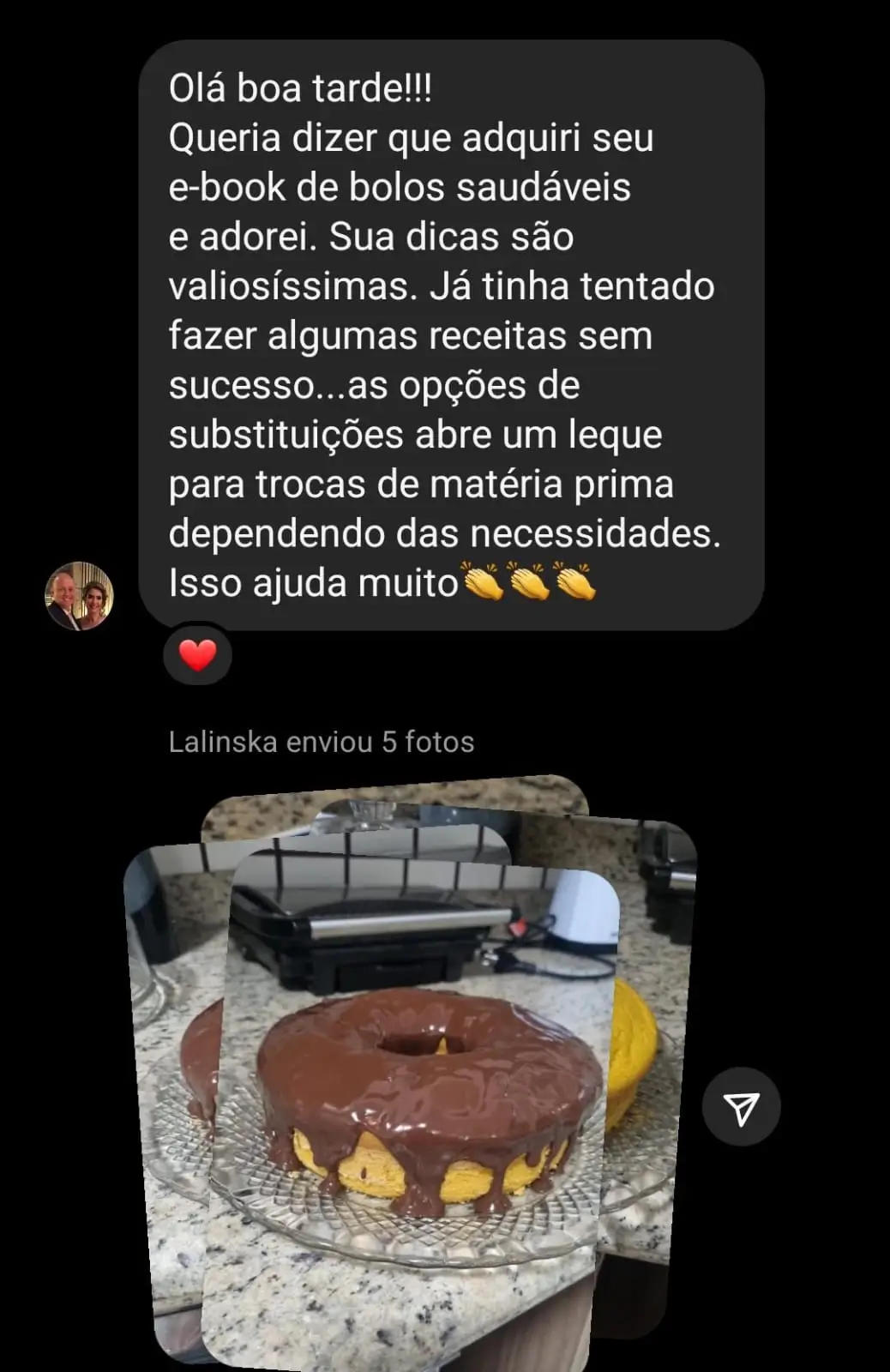
Task: Tap the red heart reaction under the message
Action: 198,655
